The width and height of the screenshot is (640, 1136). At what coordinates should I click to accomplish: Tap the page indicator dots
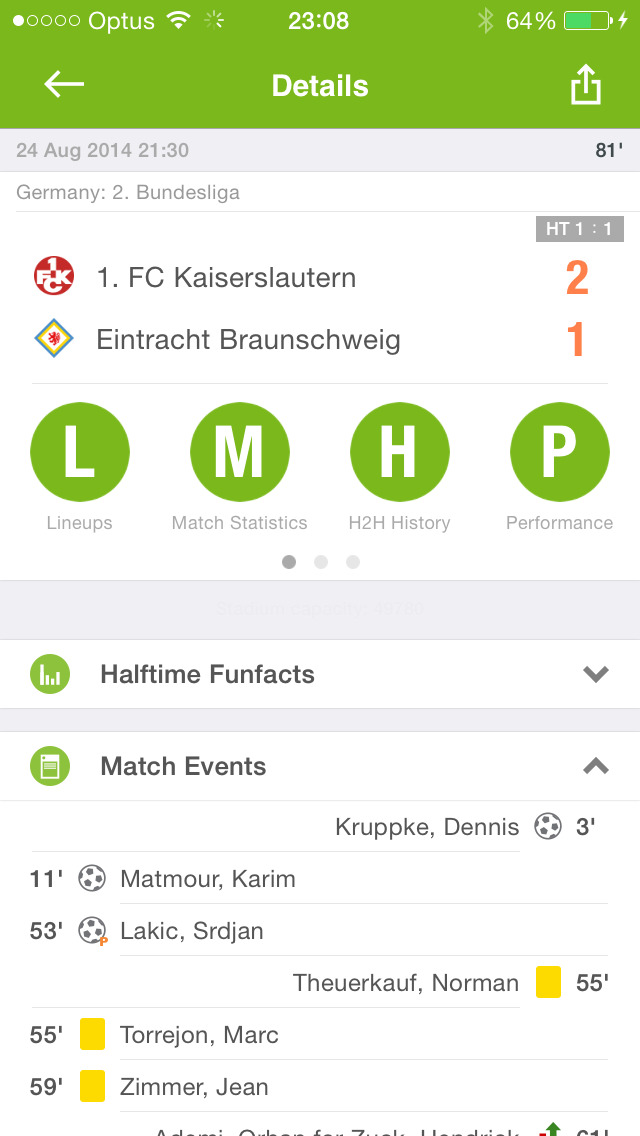tap(321, 562)
